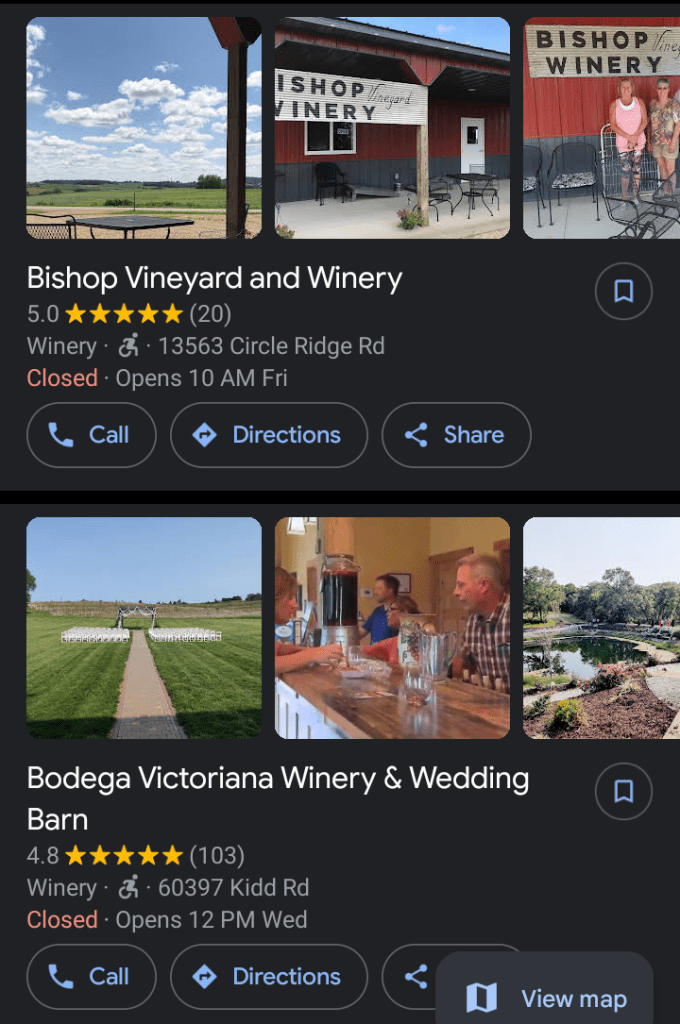View Bodega Victoriana pond garden photo
Image resolution: width=680 pixels, height=1024 pixels.
pos(601,628)
